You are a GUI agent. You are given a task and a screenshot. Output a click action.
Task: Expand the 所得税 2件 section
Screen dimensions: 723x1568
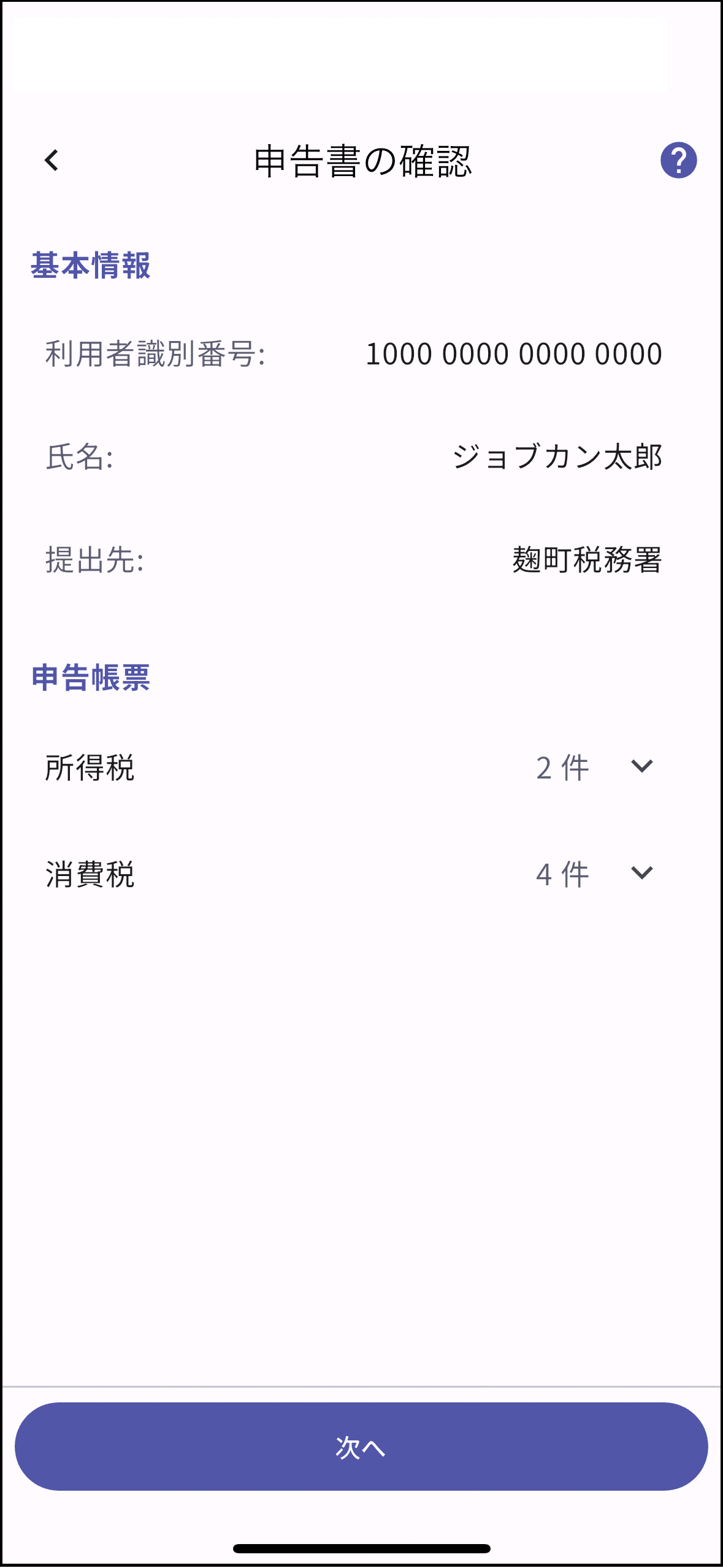(641, 766)
